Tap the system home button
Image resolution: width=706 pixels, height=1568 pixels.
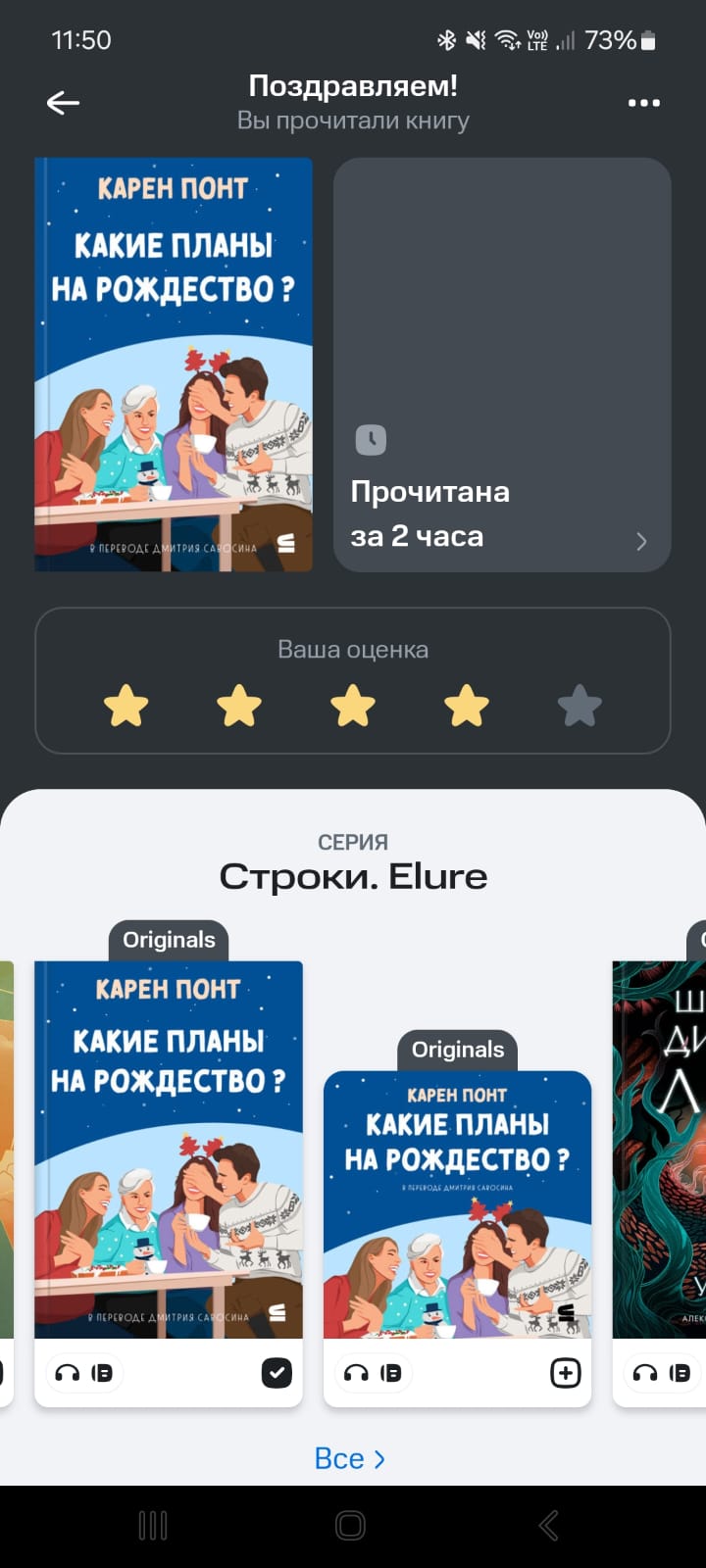click(x=350, y=1525)
